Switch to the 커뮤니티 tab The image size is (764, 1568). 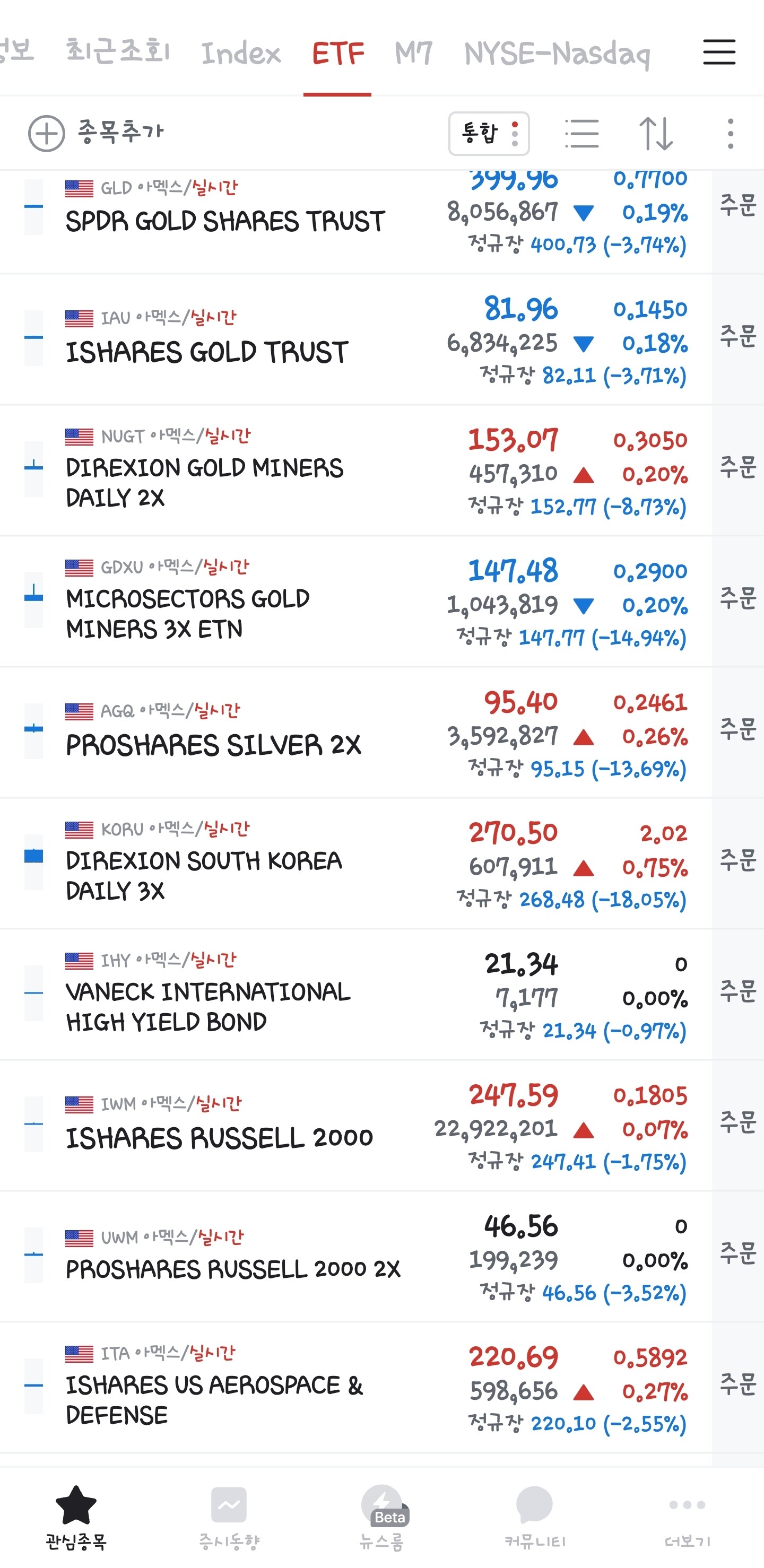(534, 1515)
